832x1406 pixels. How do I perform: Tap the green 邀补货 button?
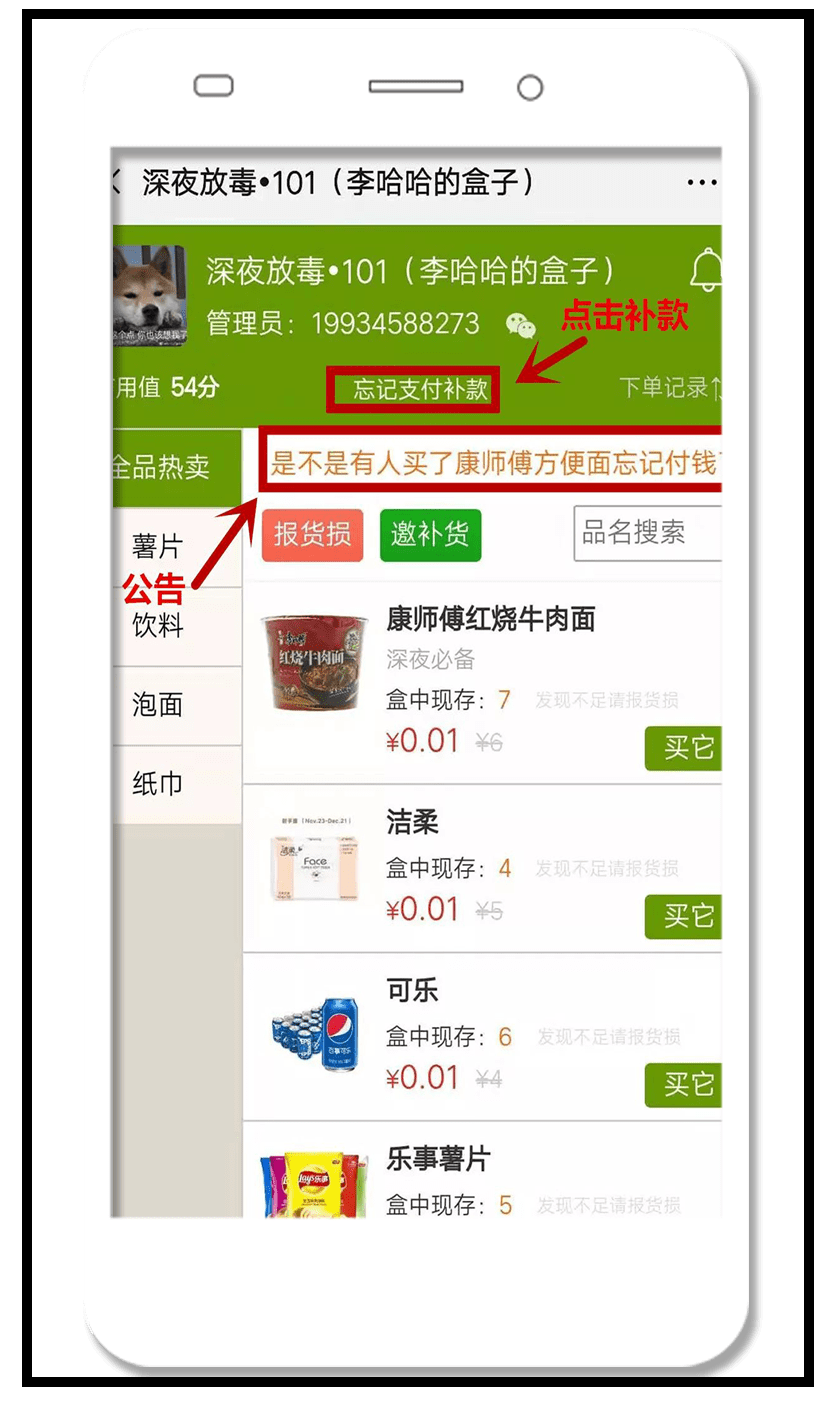[430, 535]
